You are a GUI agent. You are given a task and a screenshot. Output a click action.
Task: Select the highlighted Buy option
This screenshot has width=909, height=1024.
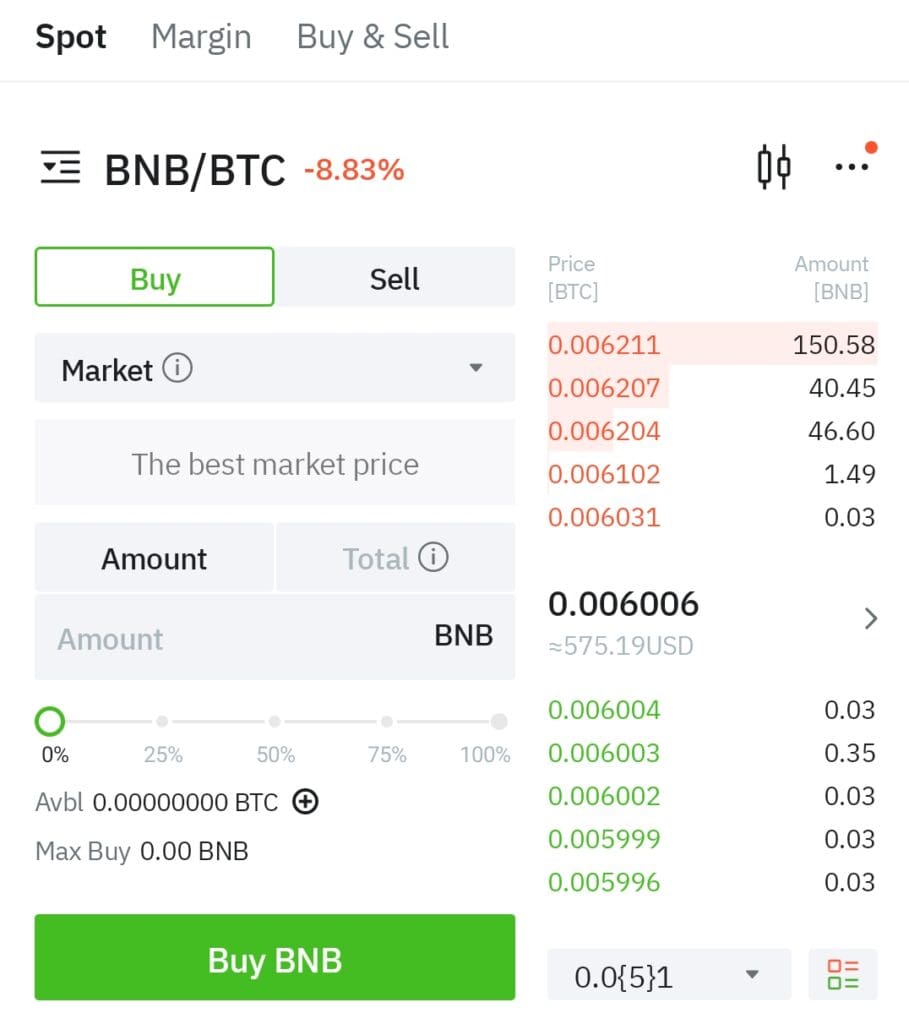tap(153, 278)
